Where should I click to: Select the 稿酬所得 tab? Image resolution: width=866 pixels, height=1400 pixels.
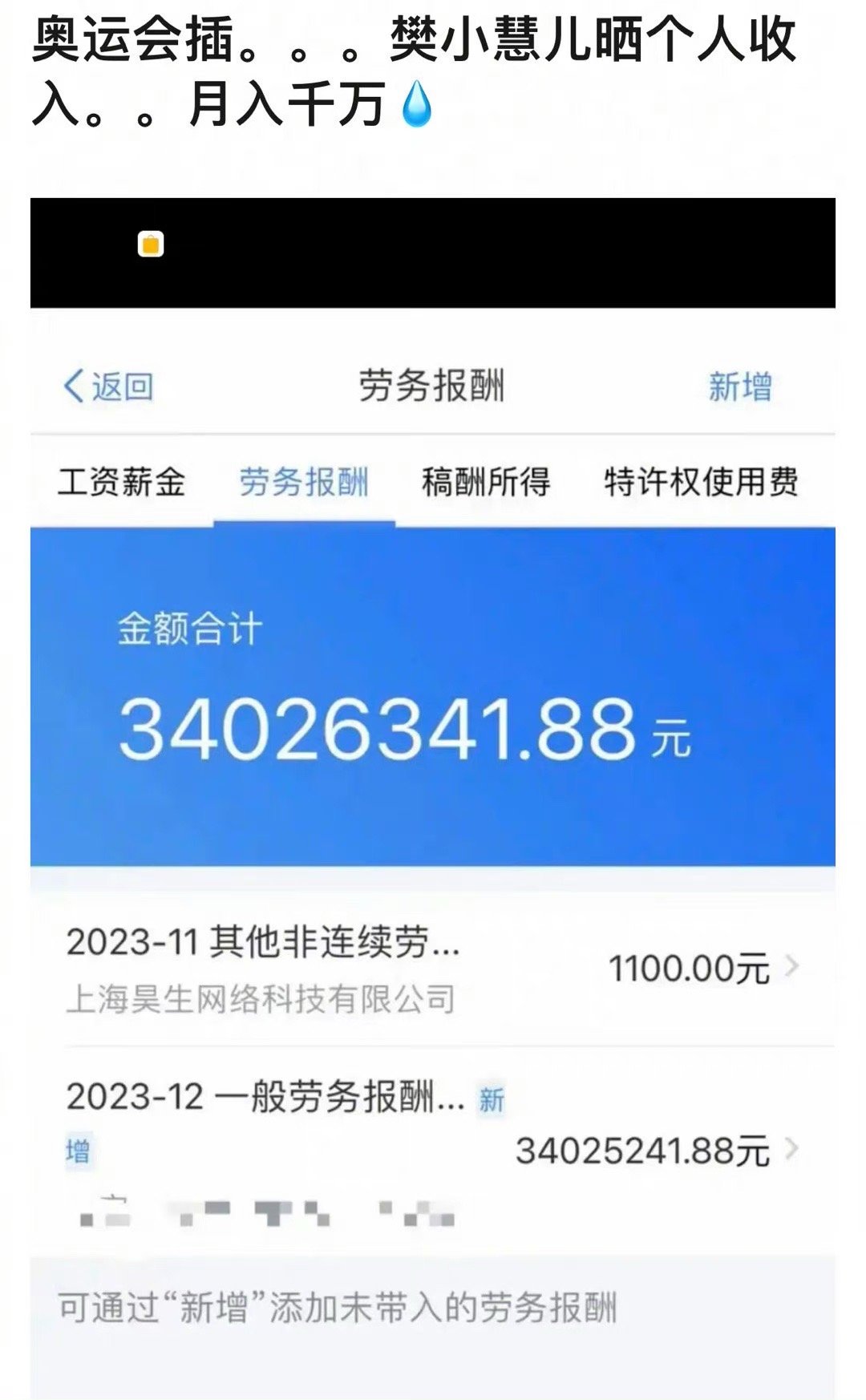click(487, 481)
